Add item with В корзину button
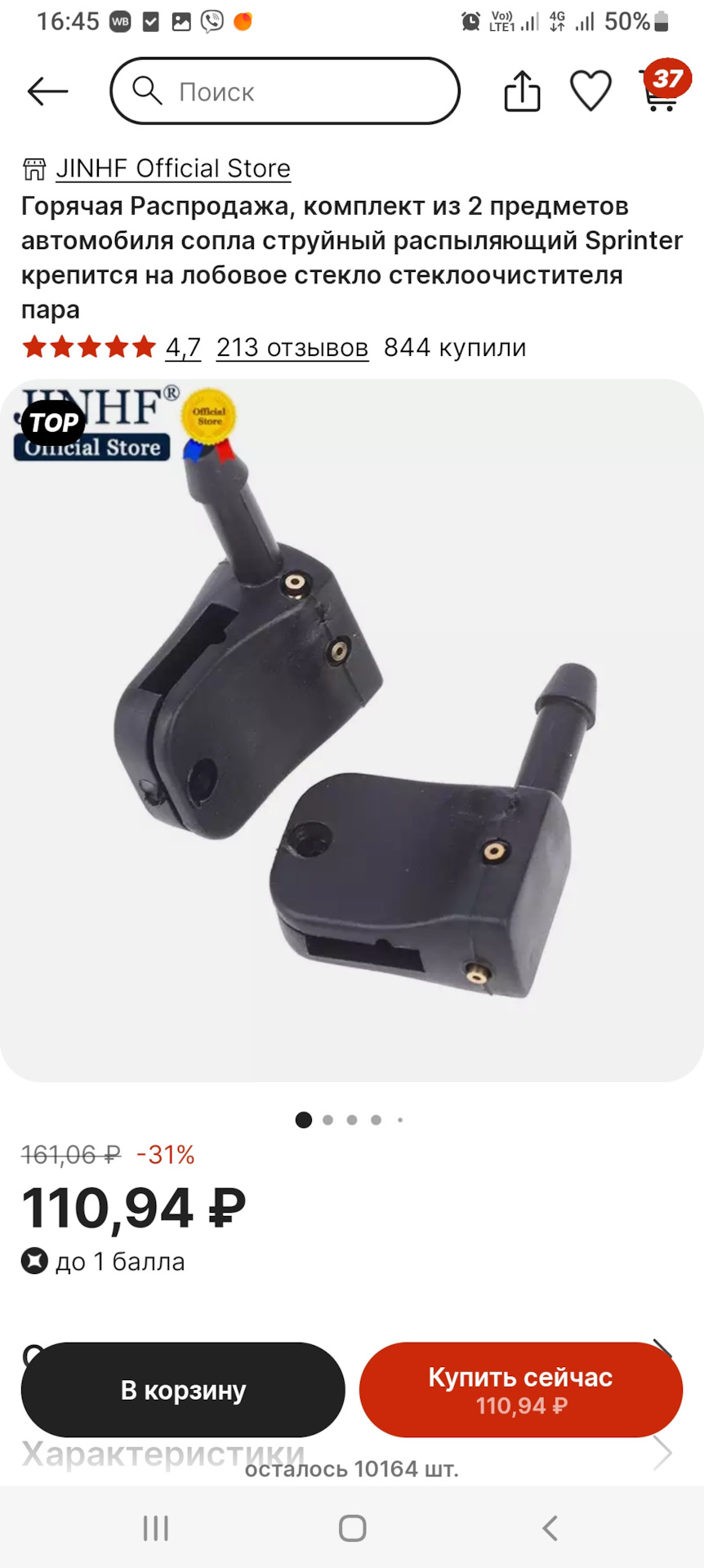 pos(183,1390)
